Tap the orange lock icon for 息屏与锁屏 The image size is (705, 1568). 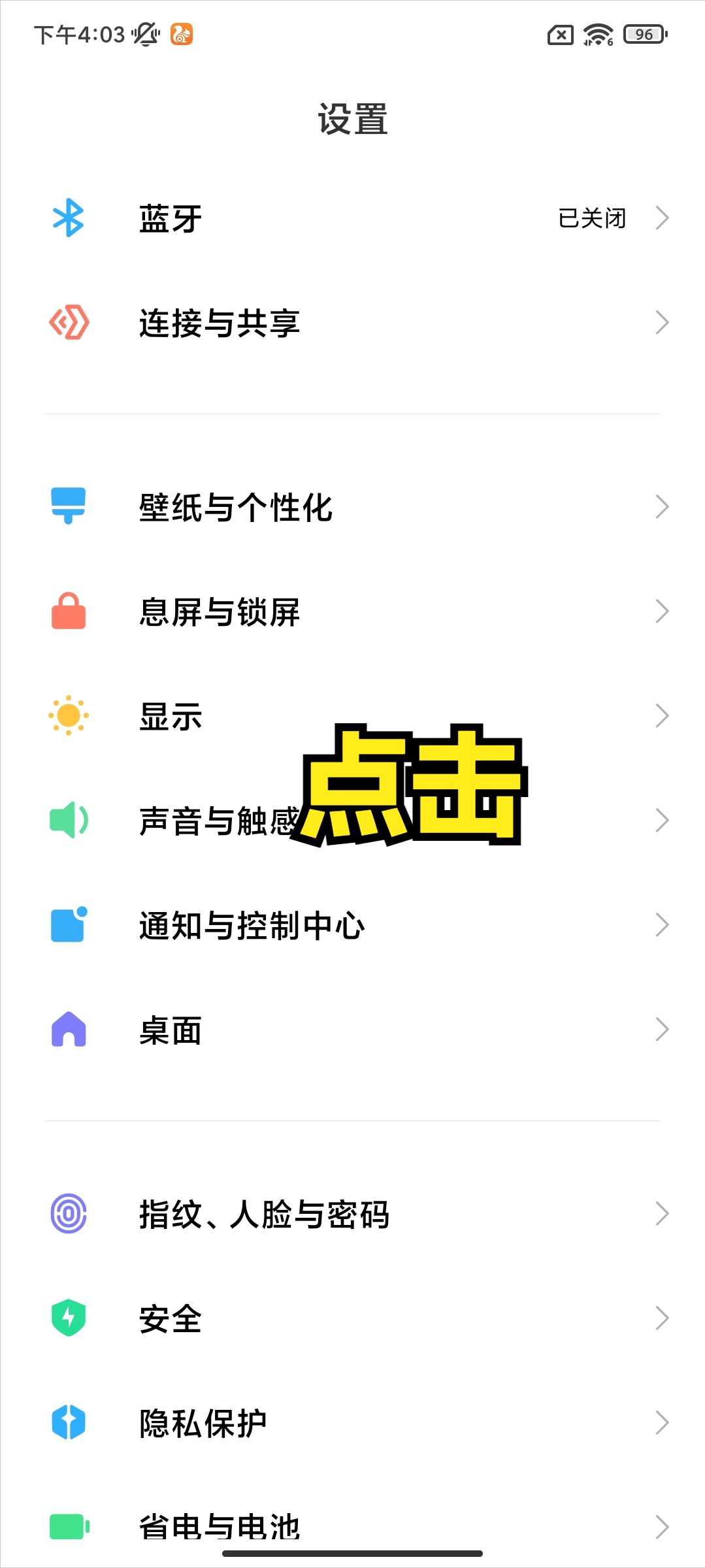click(67, 612)
